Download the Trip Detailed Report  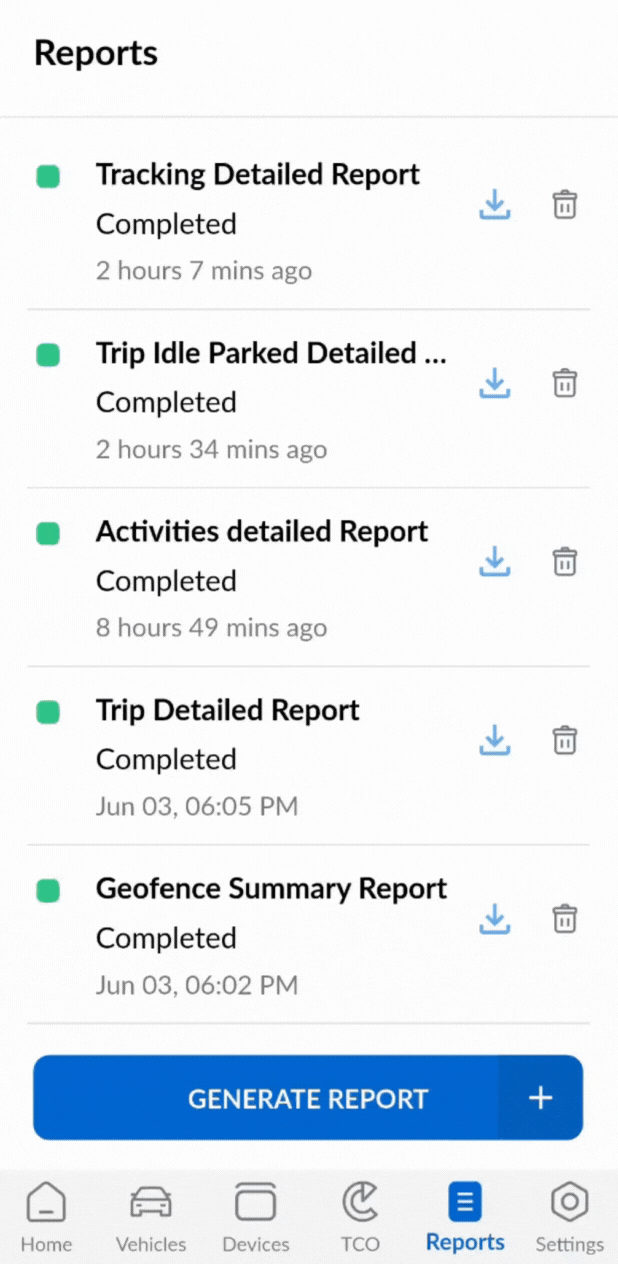495,740
